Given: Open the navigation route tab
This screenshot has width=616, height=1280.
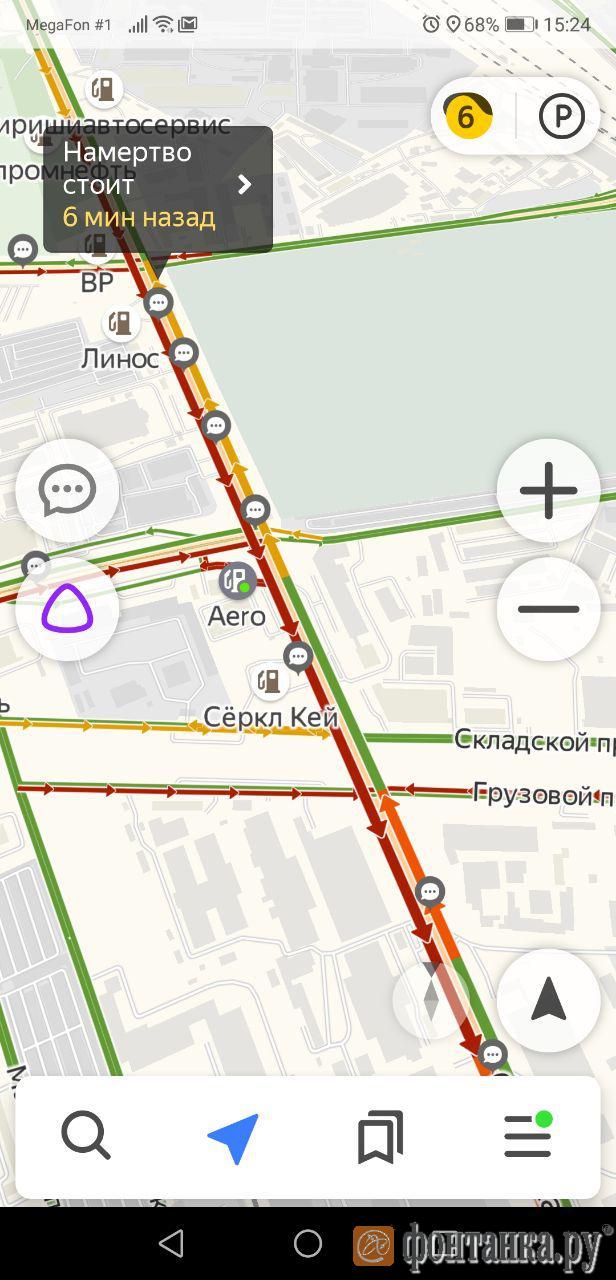Looking at the screenshot, I should 234,1137.
